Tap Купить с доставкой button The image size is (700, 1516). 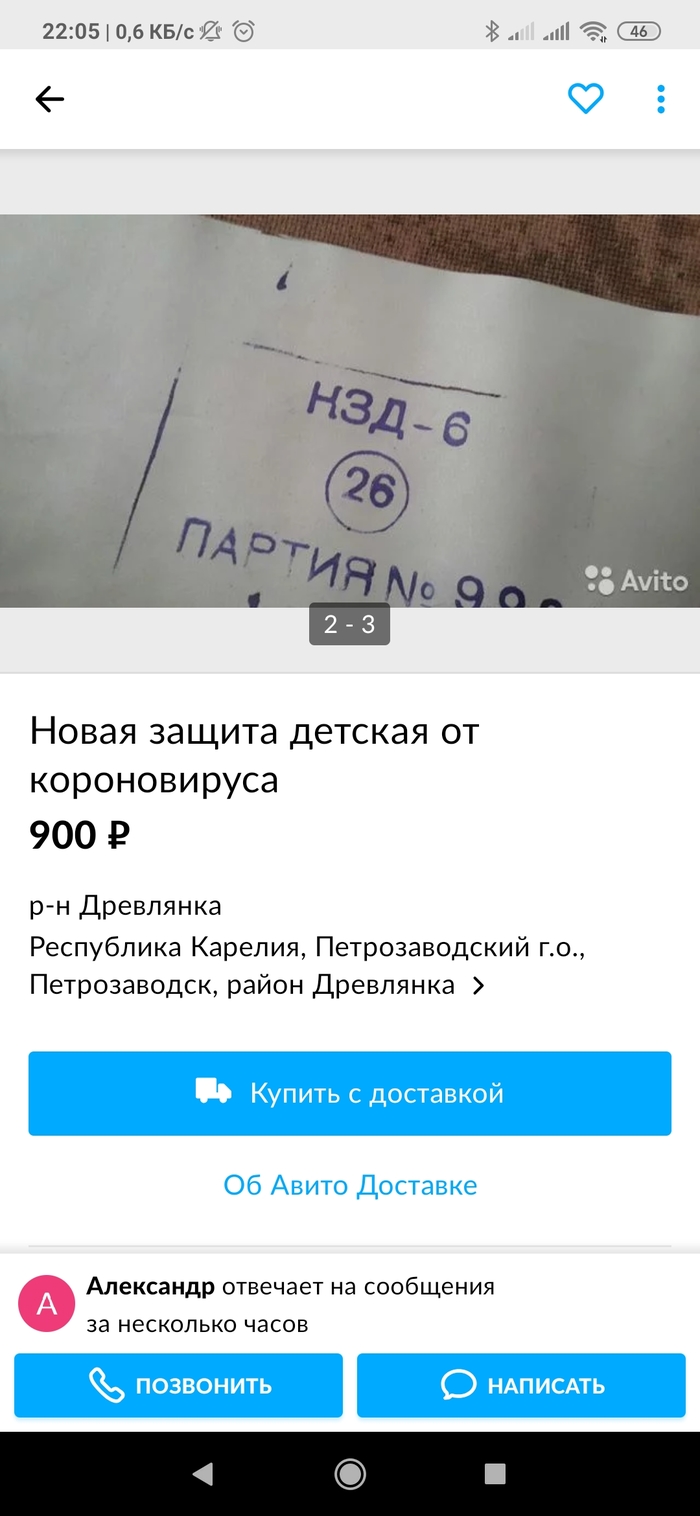(350, 1093)
